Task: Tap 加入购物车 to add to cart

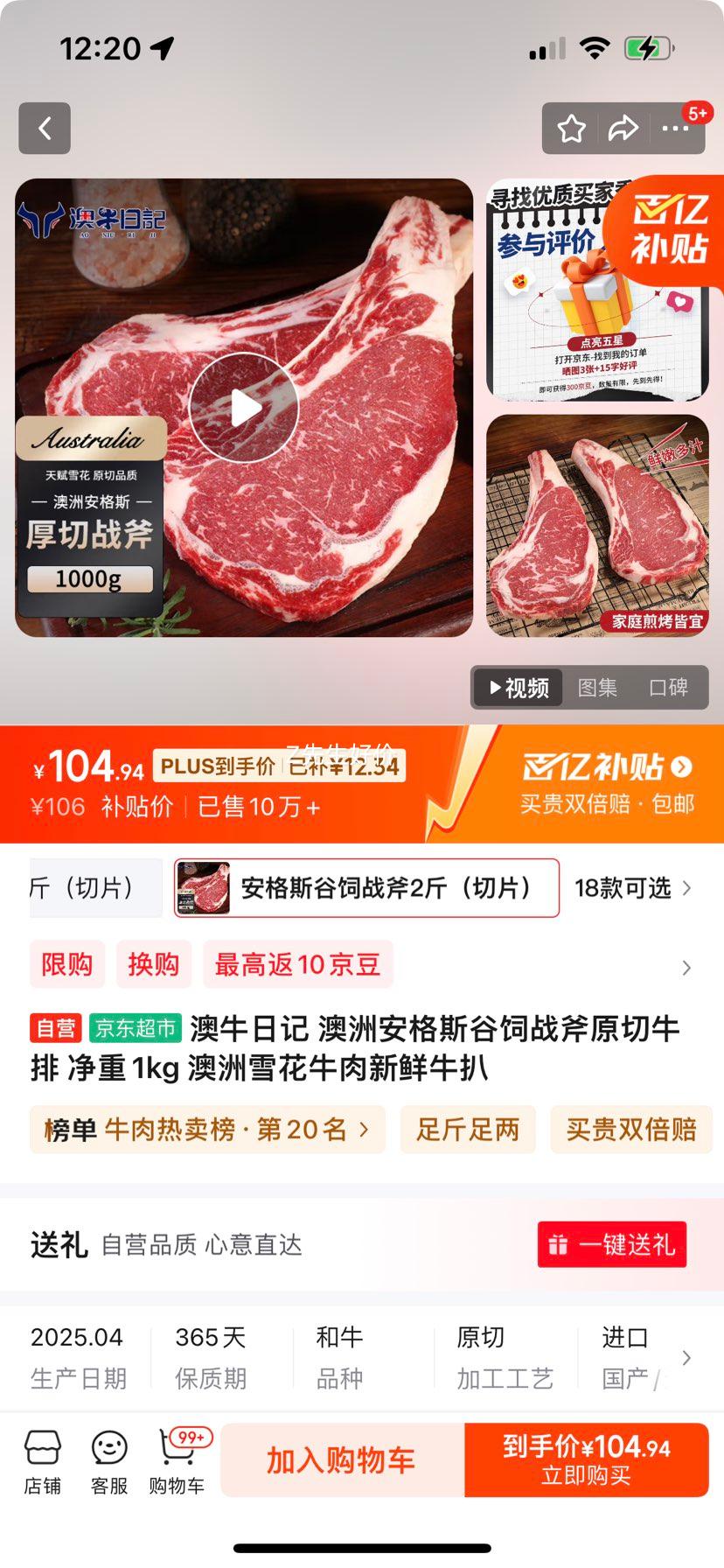Action: (x=343, y=1459)
